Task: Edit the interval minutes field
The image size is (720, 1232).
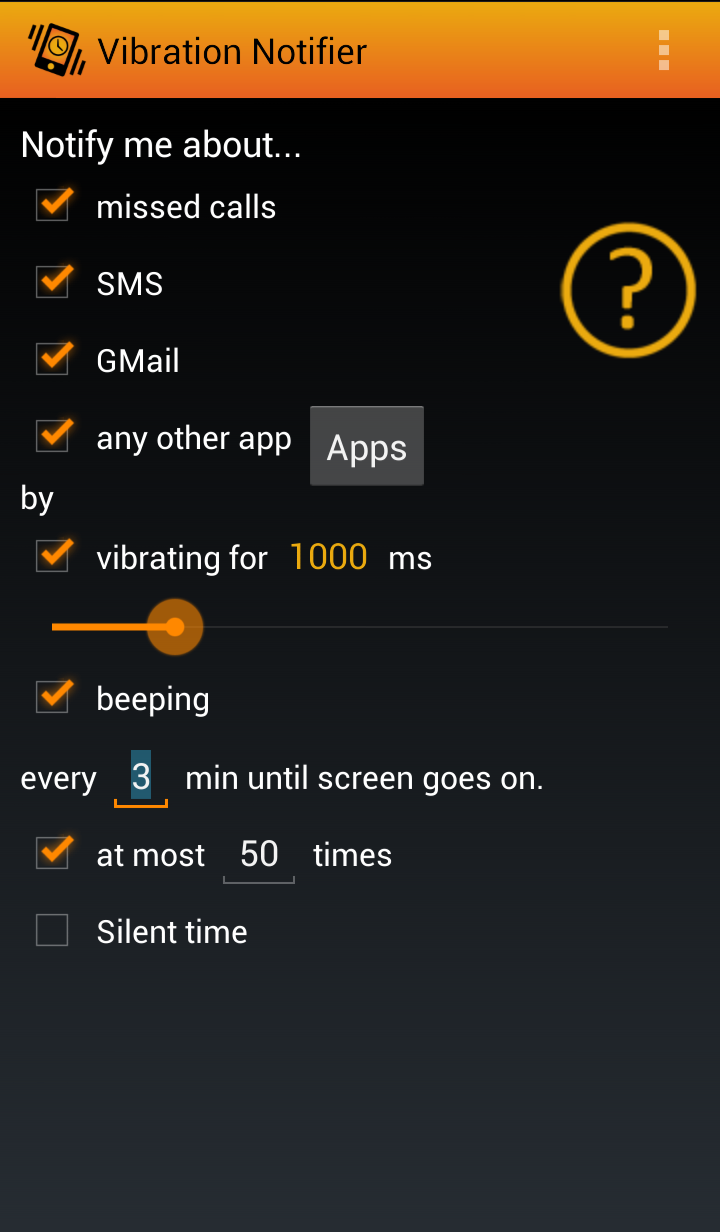Action: (141, 777)
